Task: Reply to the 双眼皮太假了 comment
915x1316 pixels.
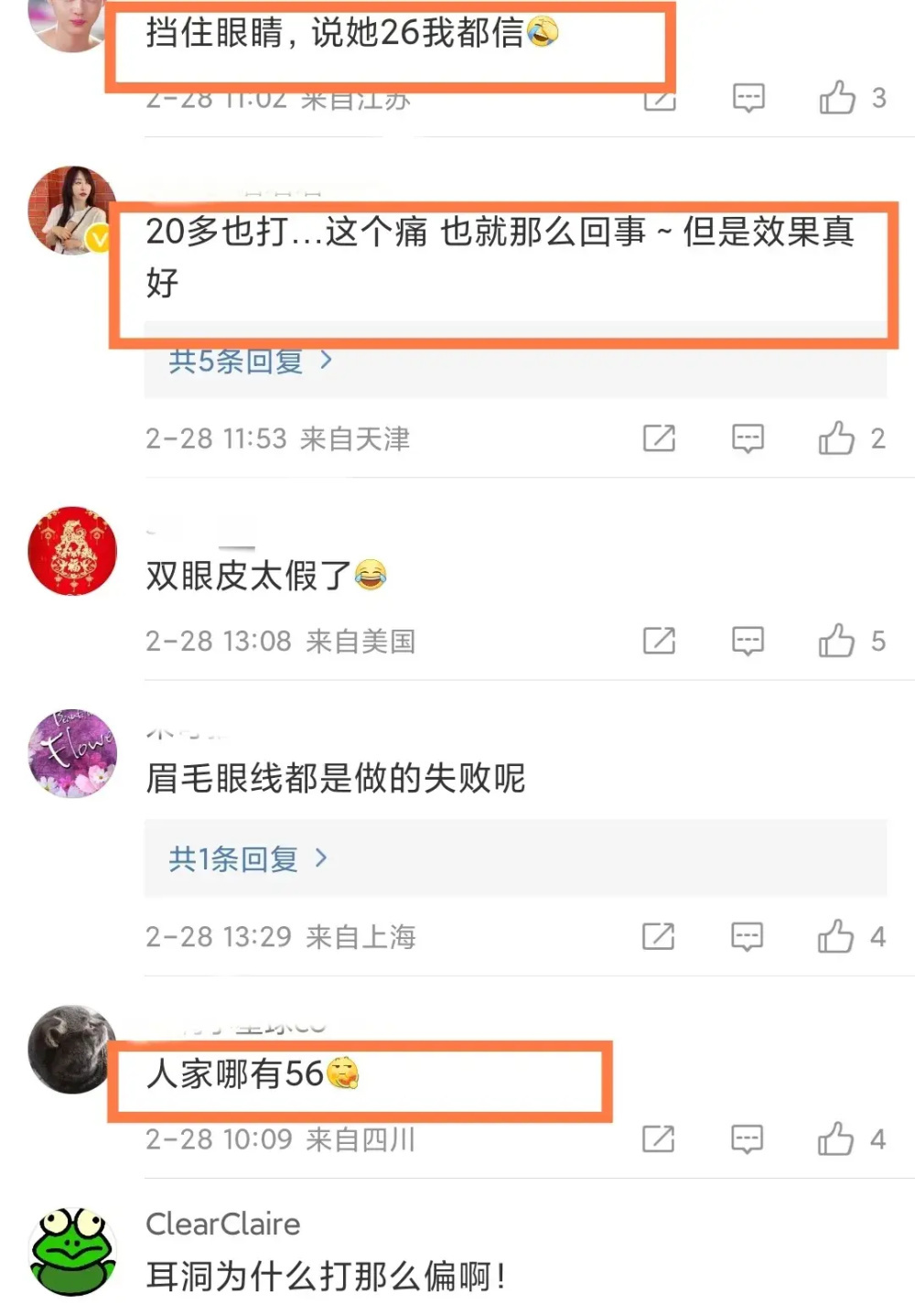Action: click(748, 641)
